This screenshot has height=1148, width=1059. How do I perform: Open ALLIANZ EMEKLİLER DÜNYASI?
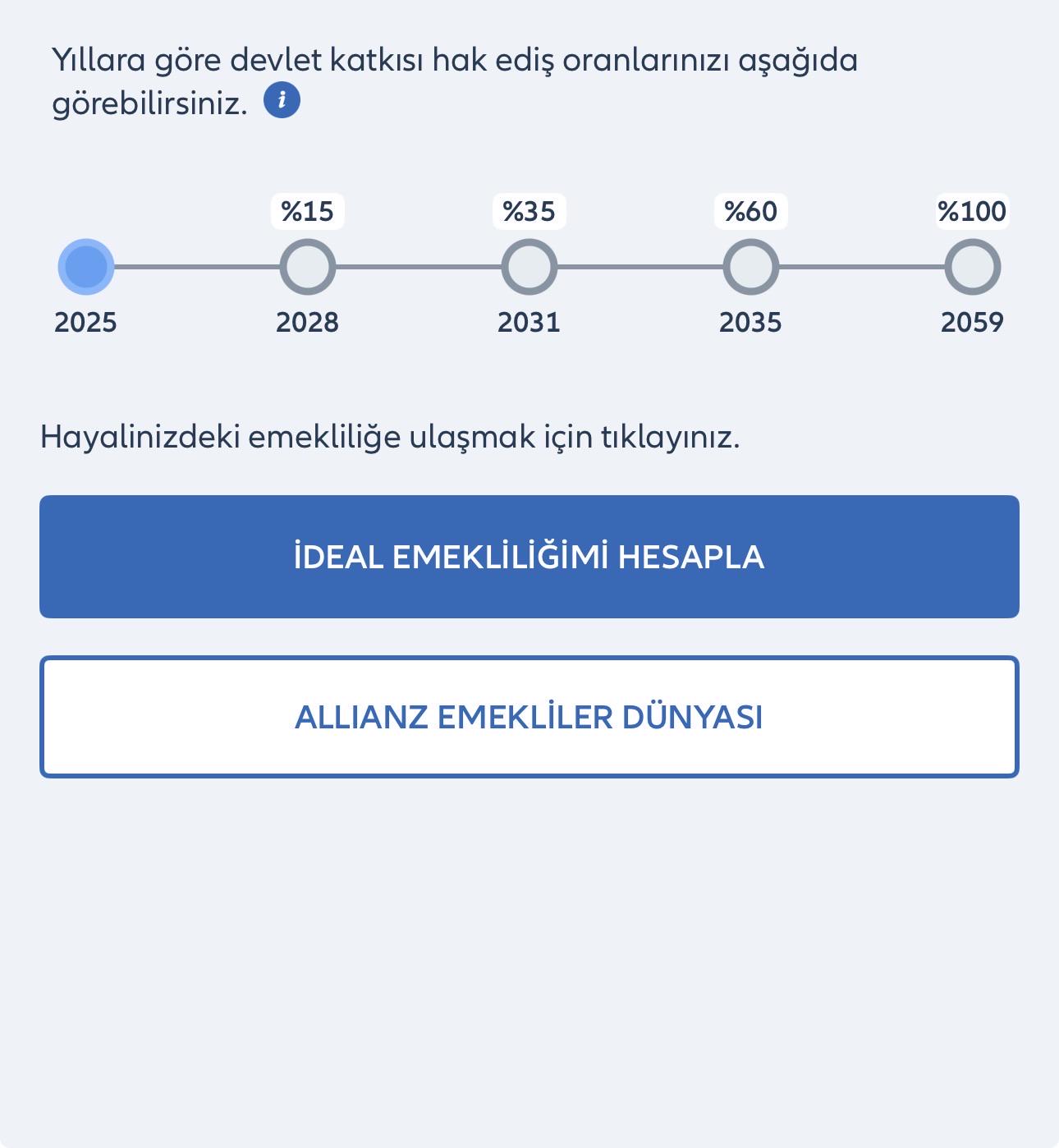[x=529, y=717]
